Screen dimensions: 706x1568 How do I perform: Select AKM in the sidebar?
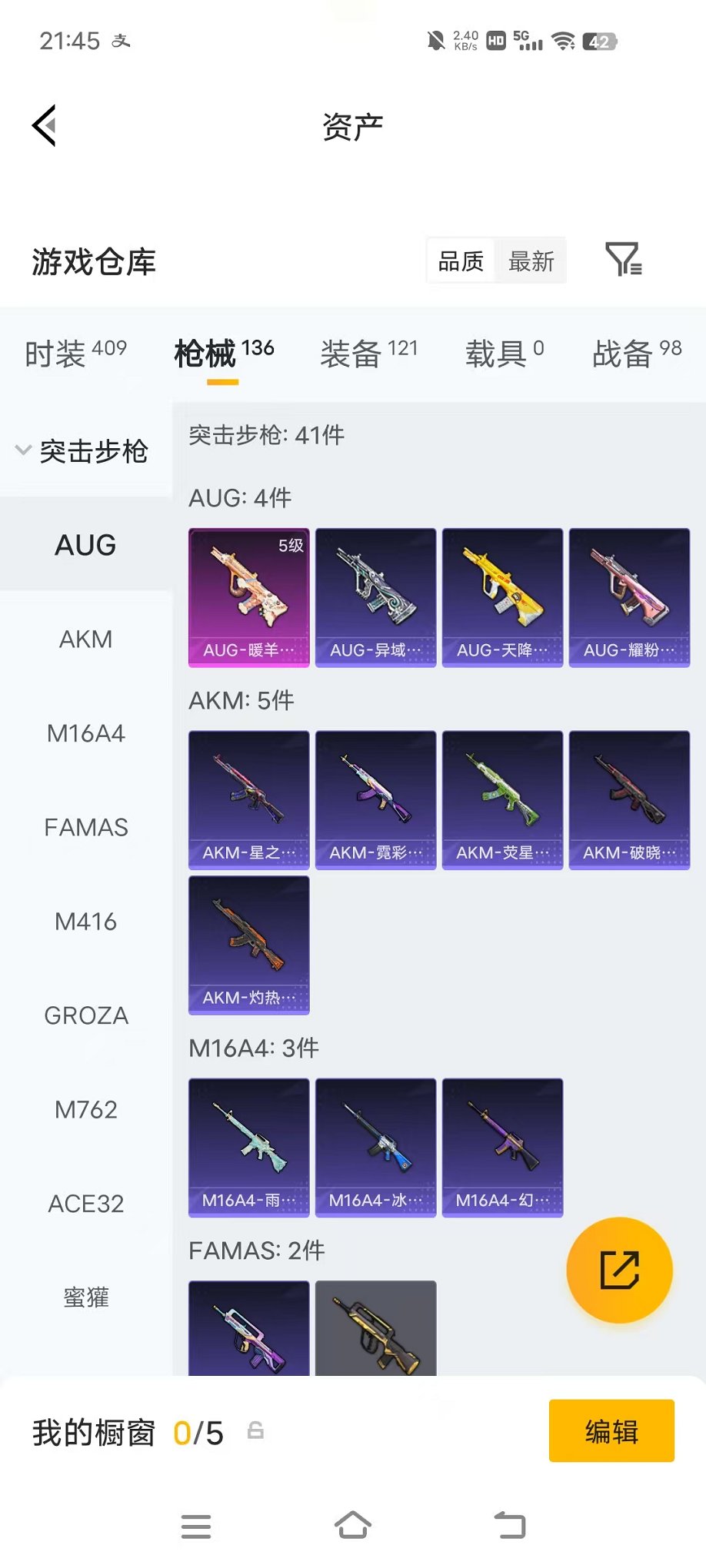pos(85,639)
